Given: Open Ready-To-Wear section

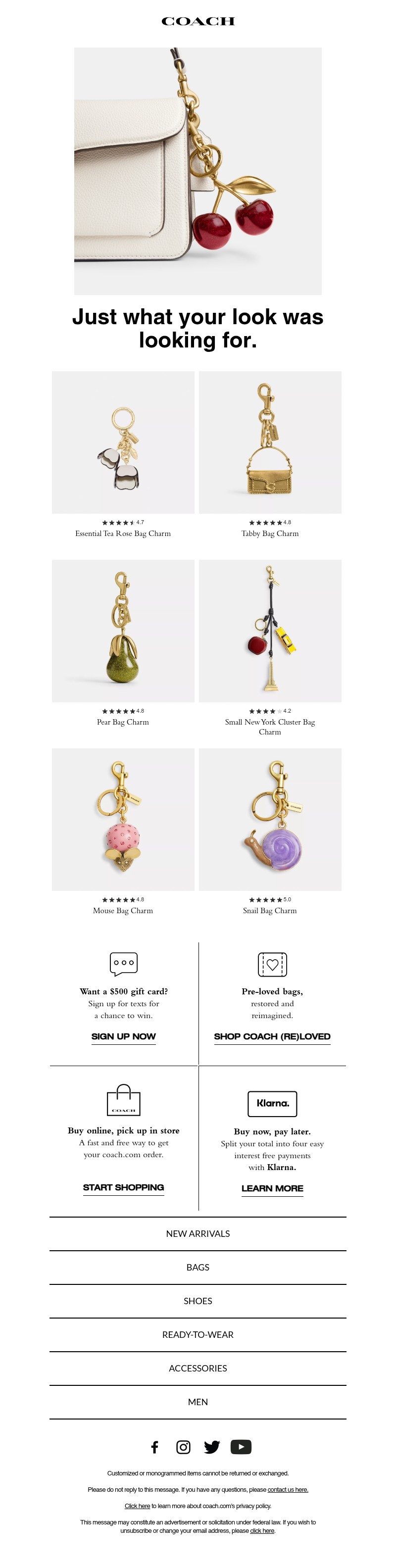Looking at the screenshot, I should point(198,1334).
